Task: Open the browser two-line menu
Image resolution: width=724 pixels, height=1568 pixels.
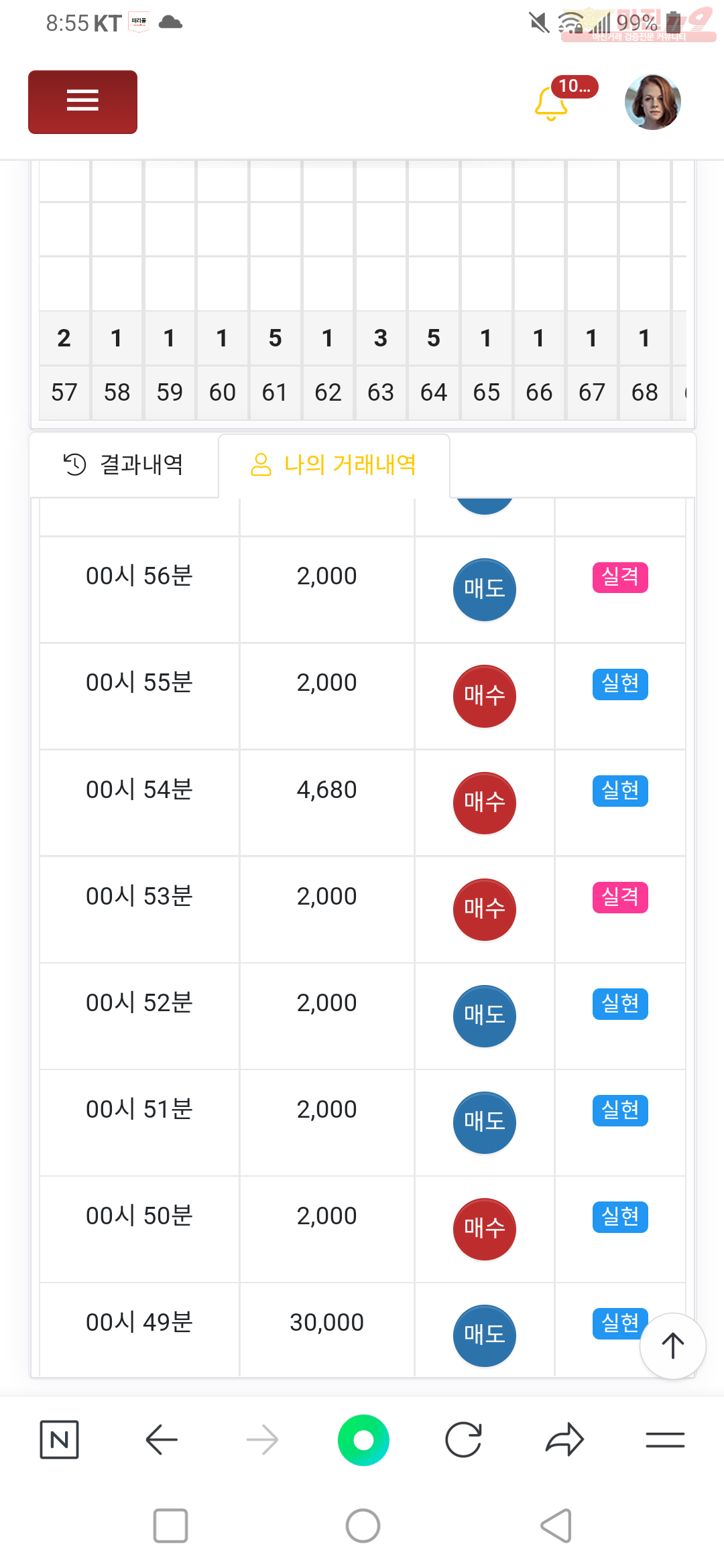Action: pyautogui.click(x=665, y=1439)
